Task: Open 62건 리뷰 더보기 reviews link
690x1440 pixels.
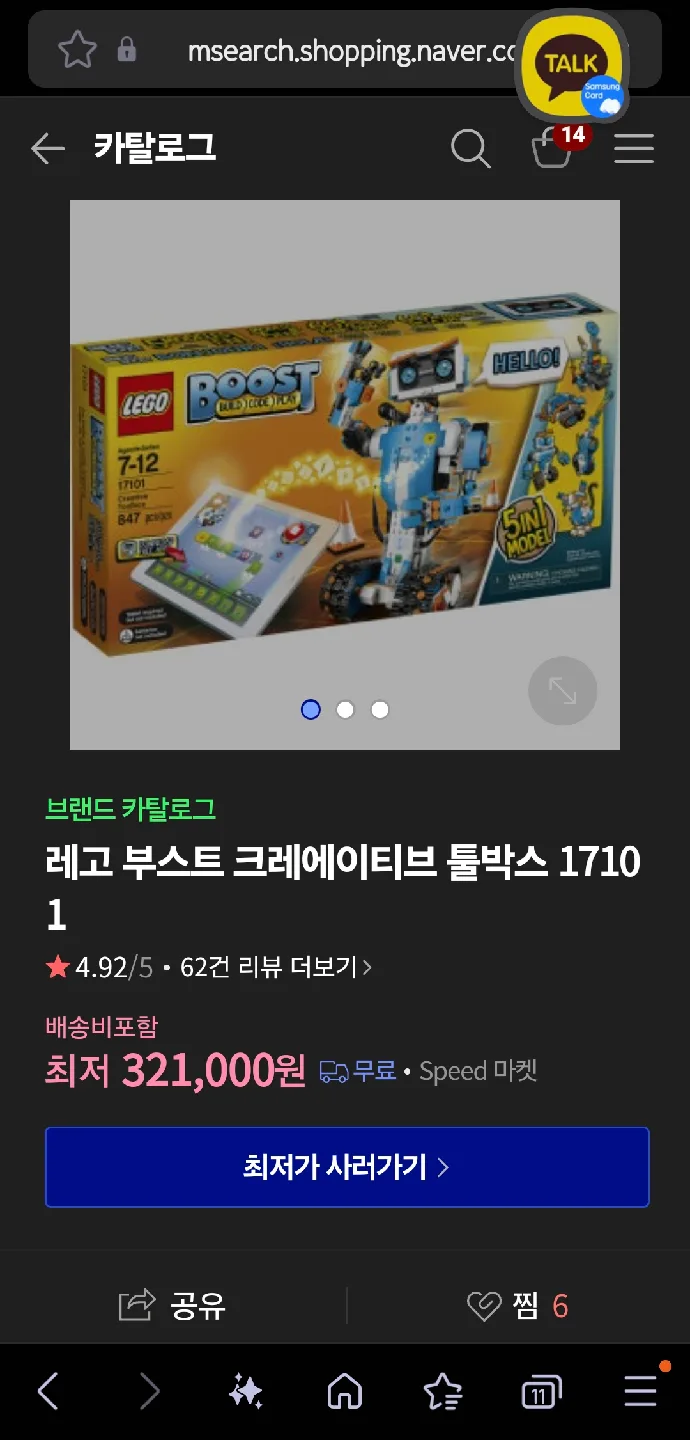Action: pos(276,967)
